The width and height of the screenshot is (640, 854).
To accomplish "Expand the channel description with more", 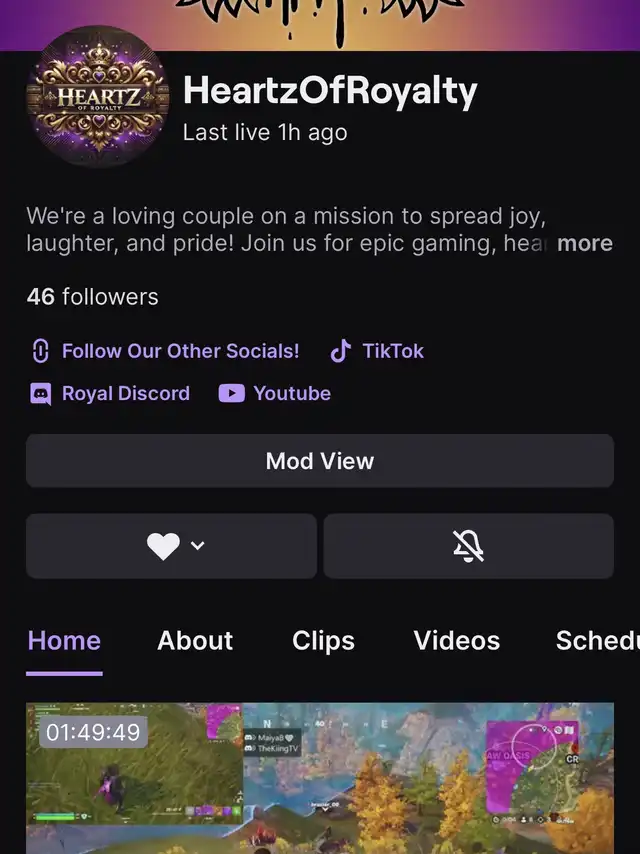I will 584,244.
